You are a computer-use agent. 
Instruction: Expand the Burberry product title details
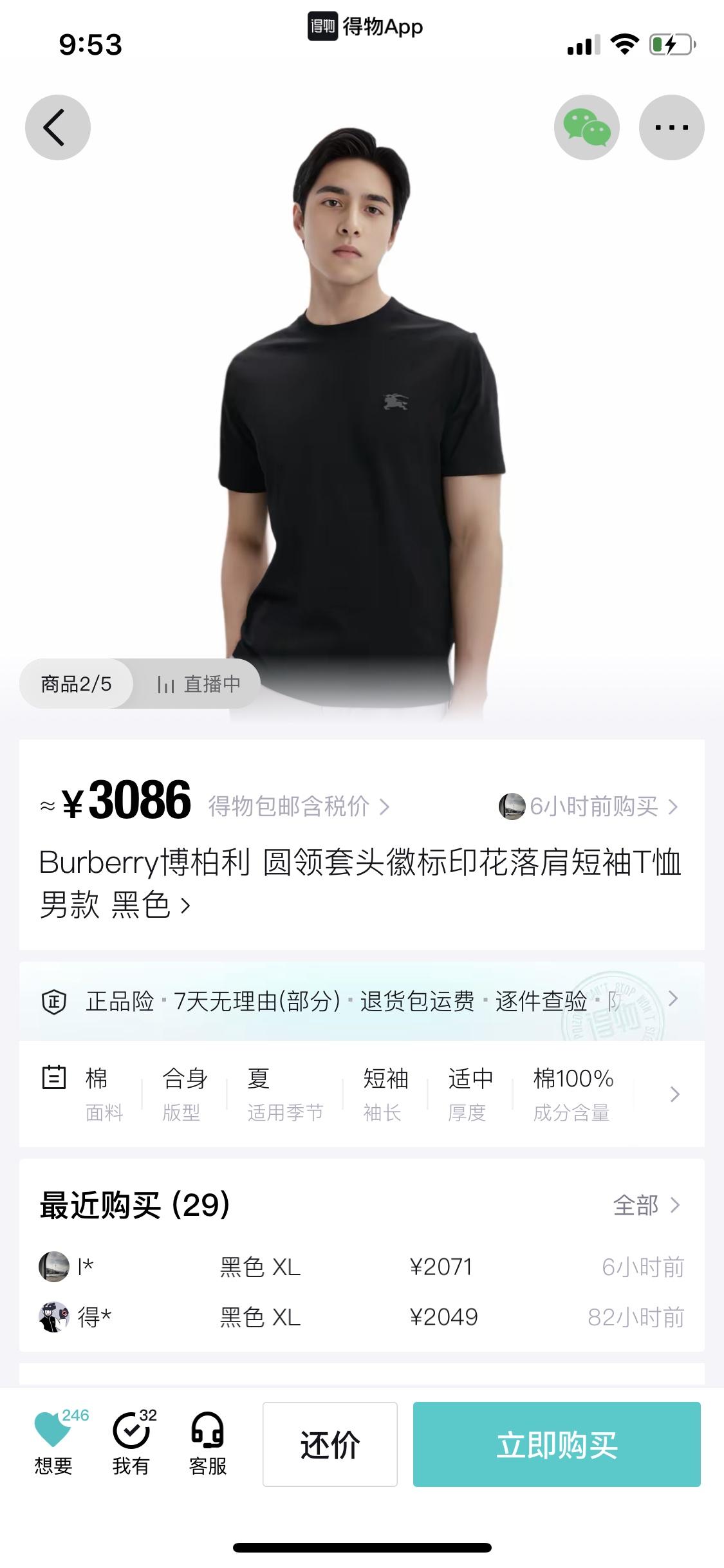click(360, 883)
